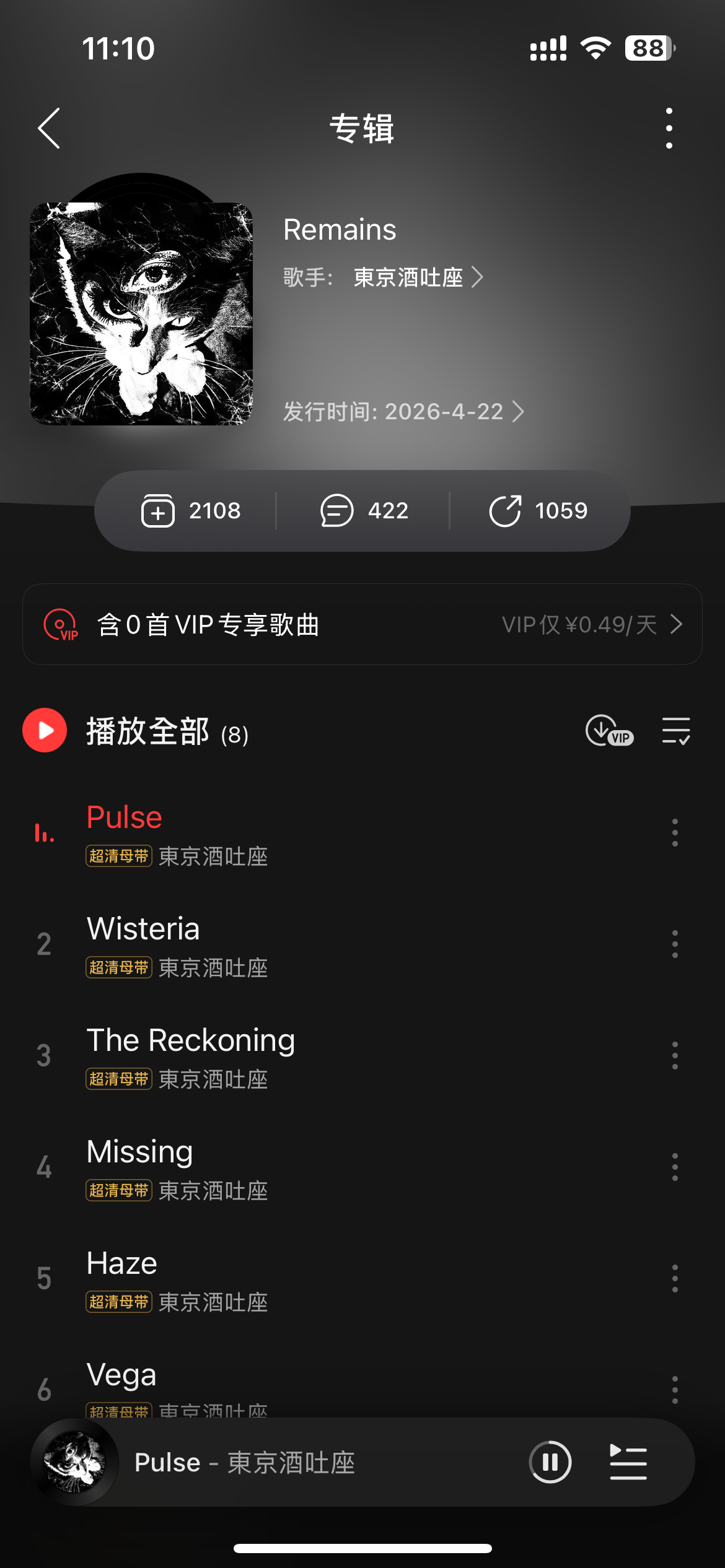The width and height of the screenshot is (725, 1568).
Task: Open more options for Pulse track
Action: [x=675, y=832]
